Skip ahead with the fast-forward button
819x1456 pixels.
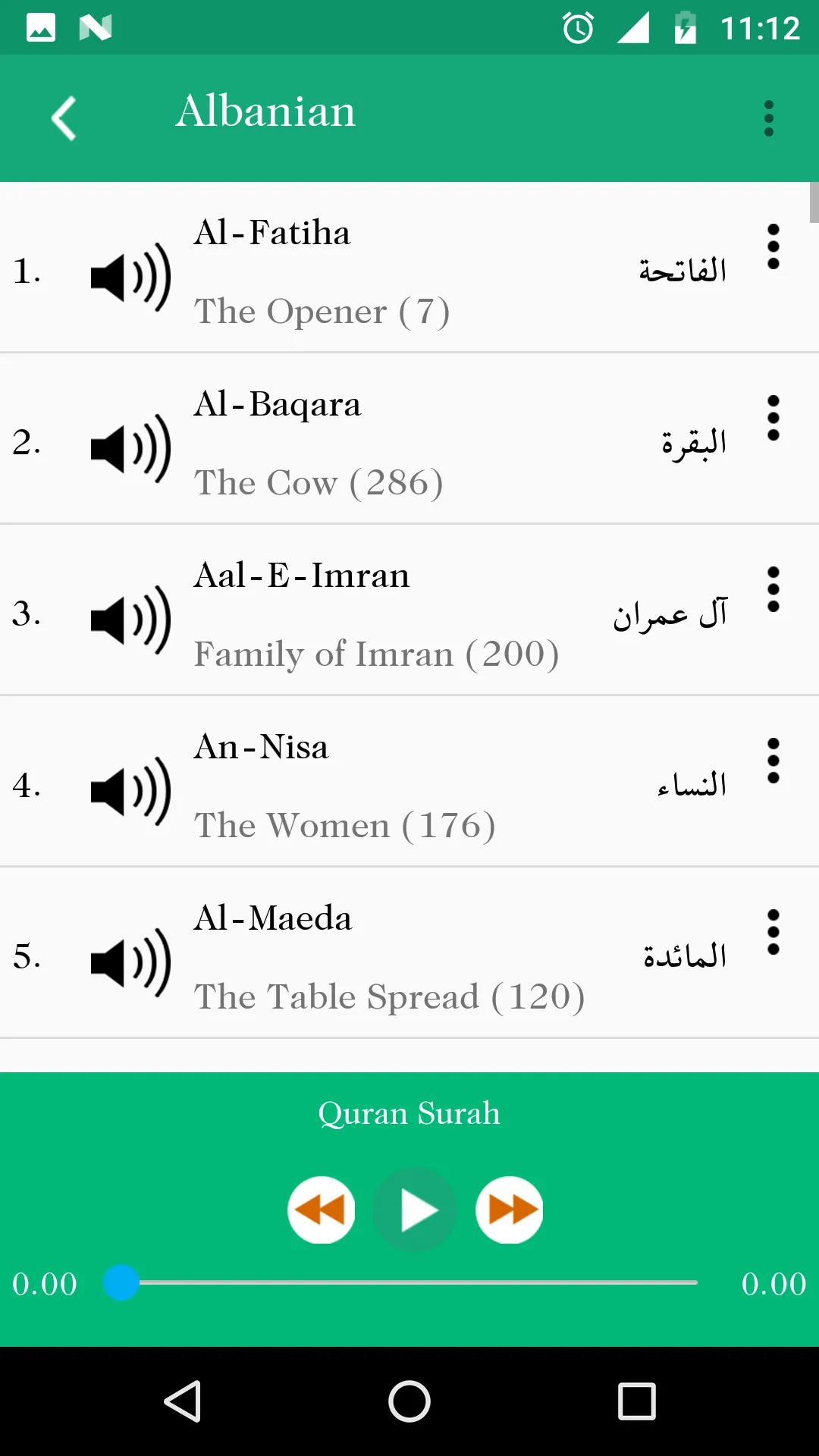509,1210
